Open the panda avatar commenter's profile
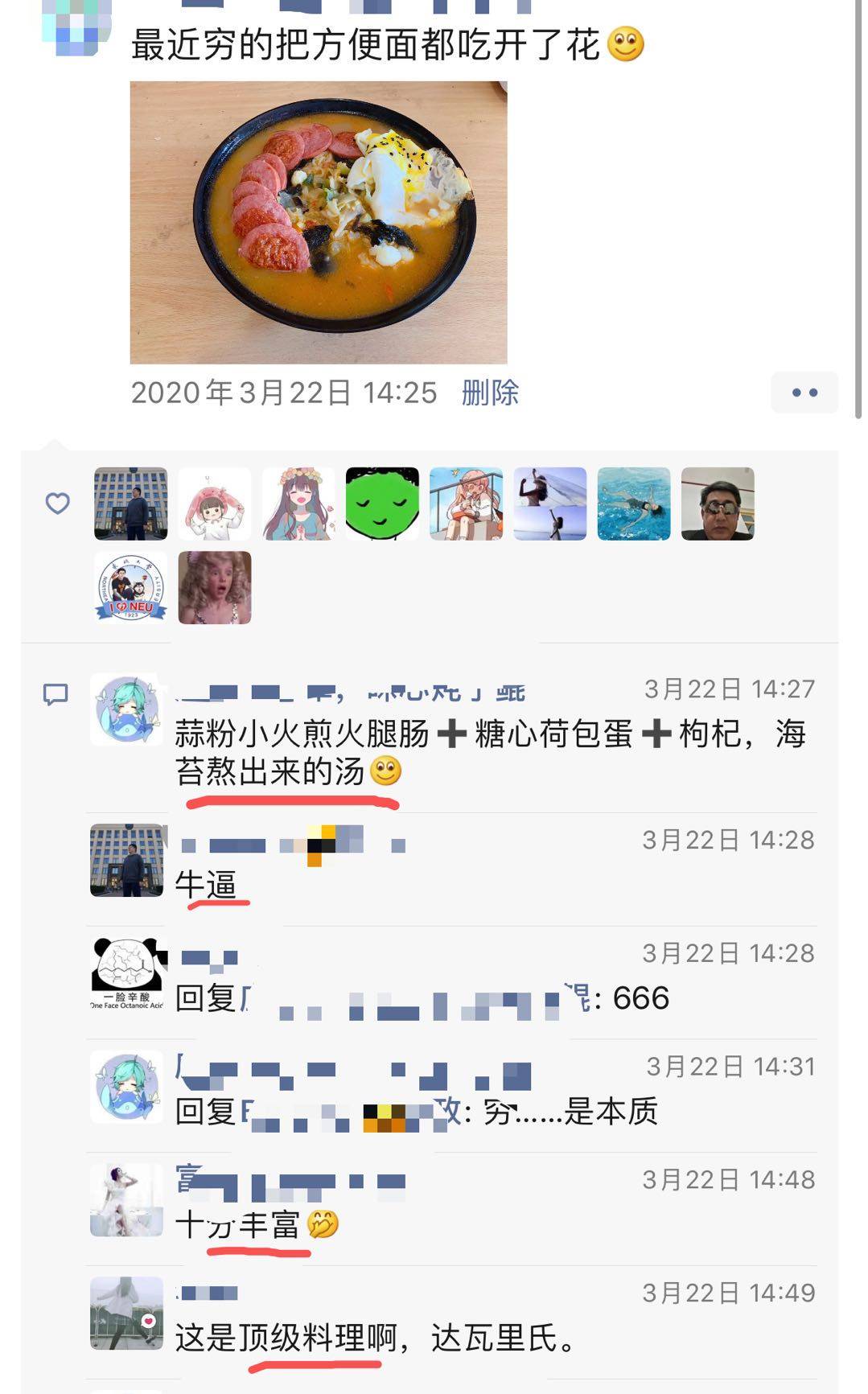This screenshot has width=868, height=1394. (127, 974)
